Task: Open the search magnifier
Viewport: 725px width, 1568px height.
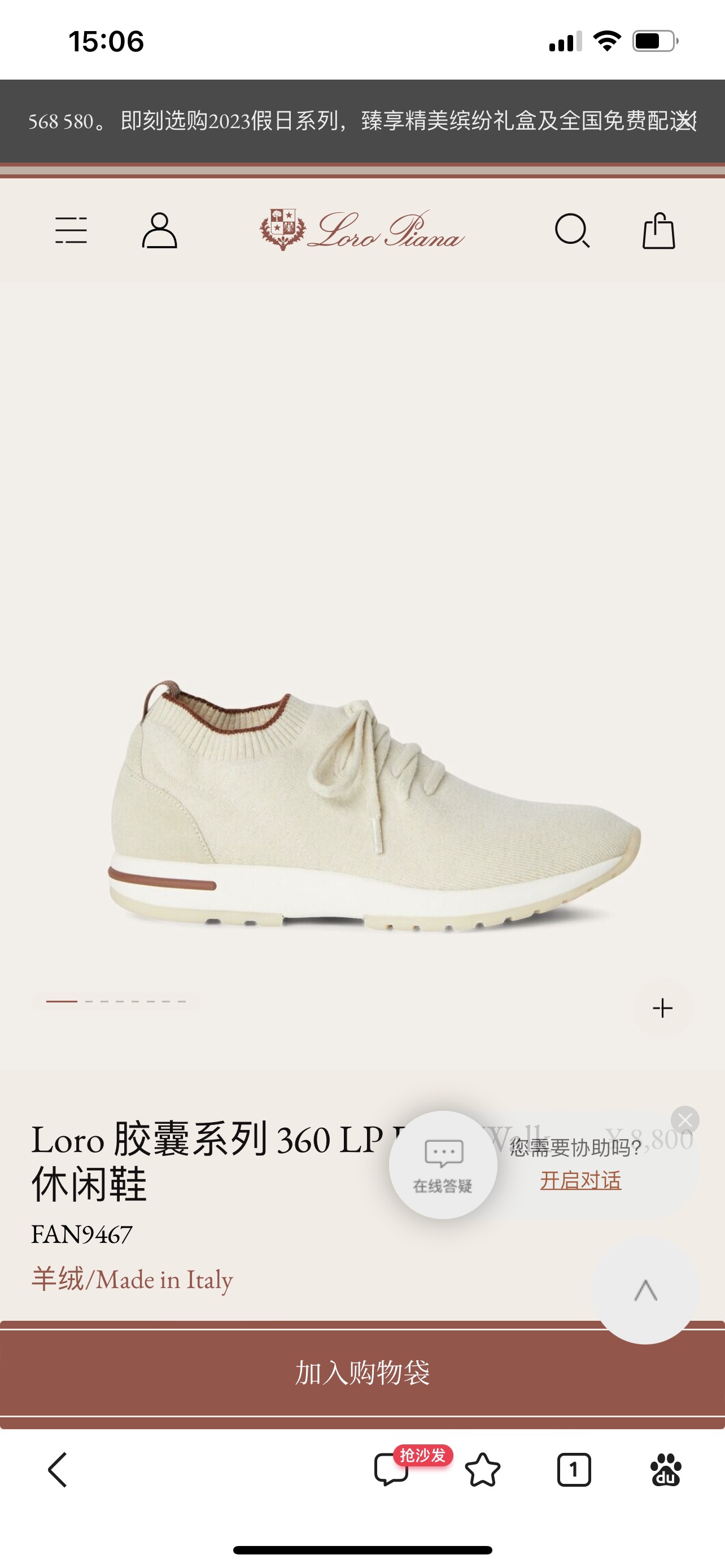Action: [x=571, y=231]
